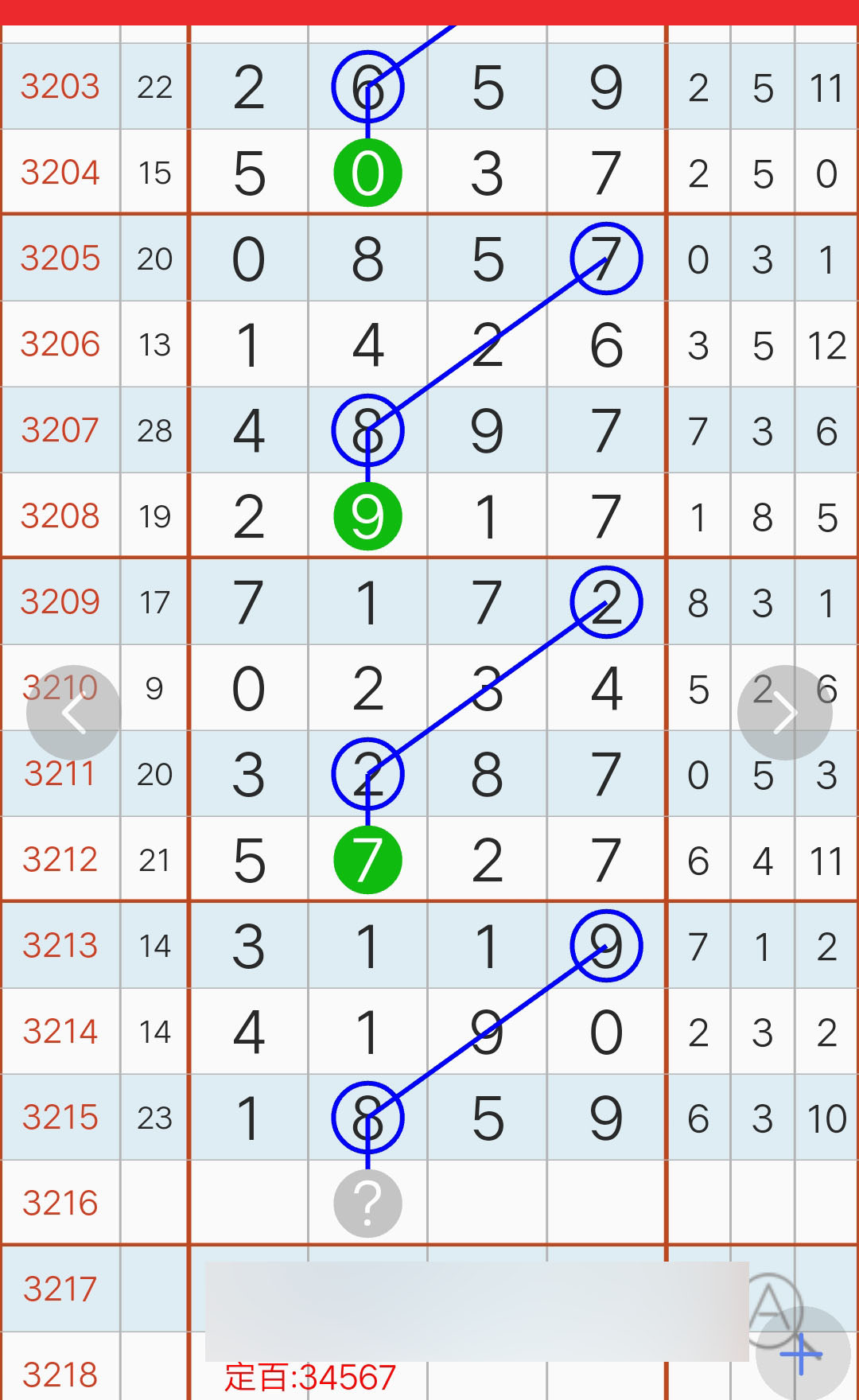This screenshot has width=859, height=1400.
Task: Open the circled A text annotation tool
Action: pos(769,1309)
